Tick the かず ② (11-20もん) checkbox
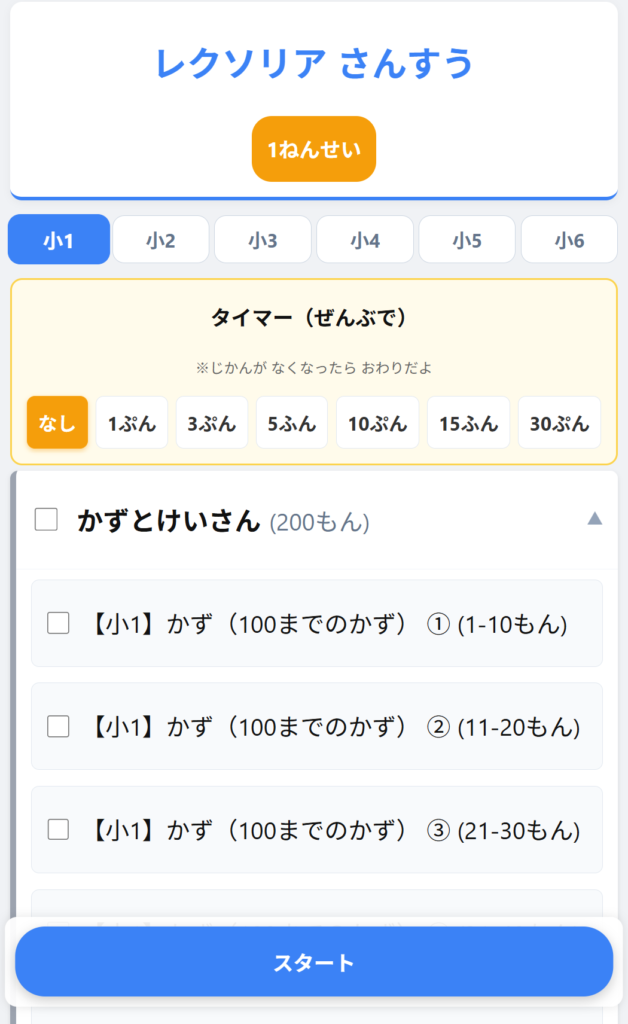Image resolution: width=628 pixels, height=1024 pixels. tap(58, 727)
